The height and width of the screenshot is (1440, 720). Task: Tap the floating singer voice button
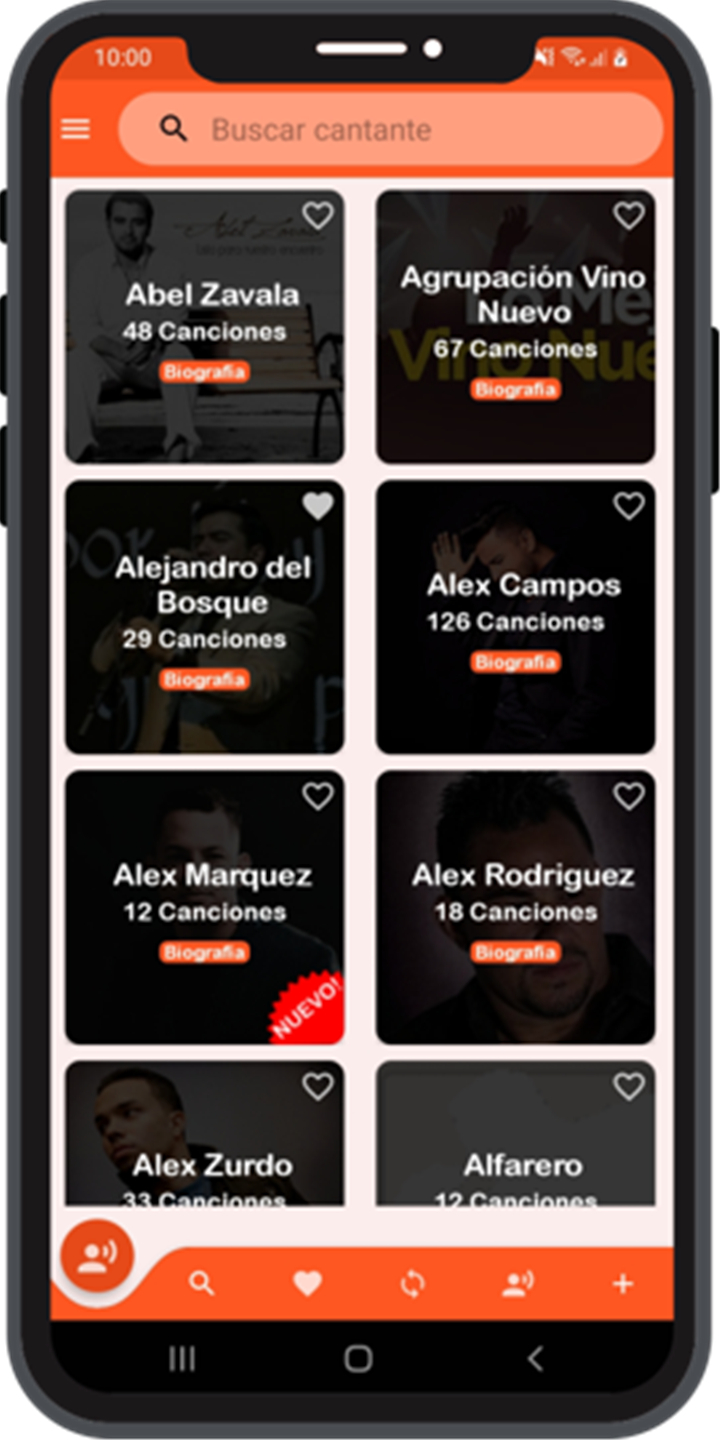click(97, 1256)
